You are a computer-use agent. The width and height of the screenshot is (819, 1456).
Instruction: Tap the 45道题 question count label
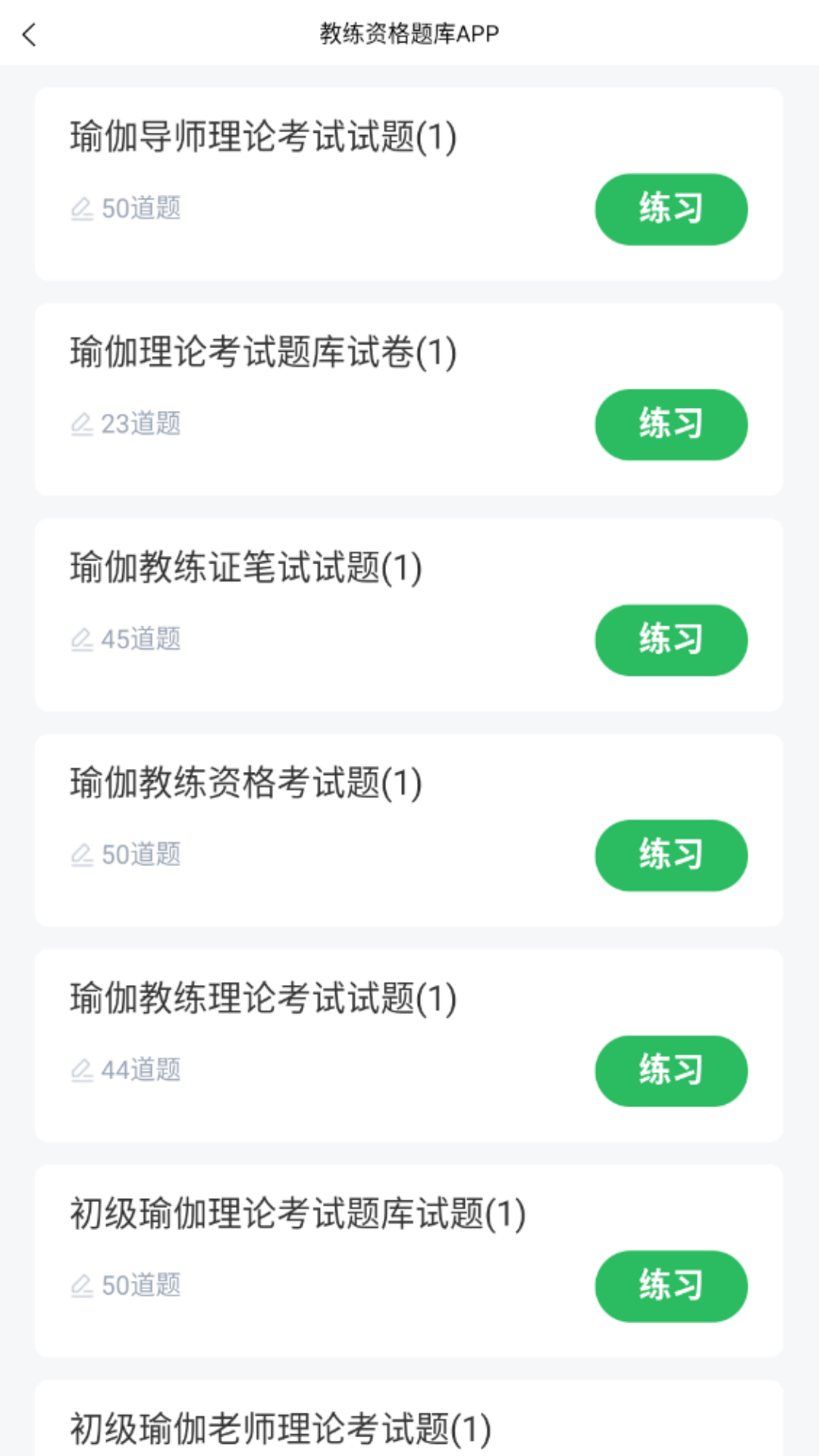pyautogui.click(x=142, y=640)
